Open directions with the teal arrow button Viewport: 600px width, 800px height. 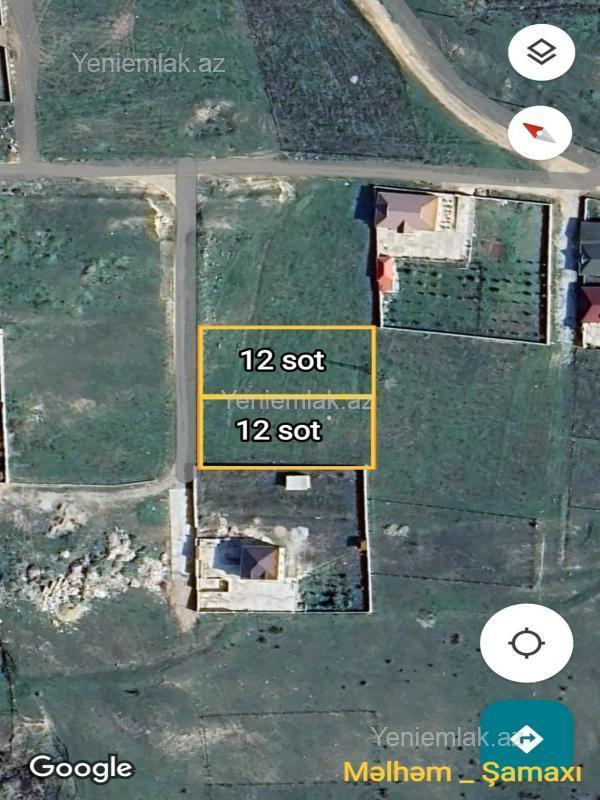[x=527, y=739]
